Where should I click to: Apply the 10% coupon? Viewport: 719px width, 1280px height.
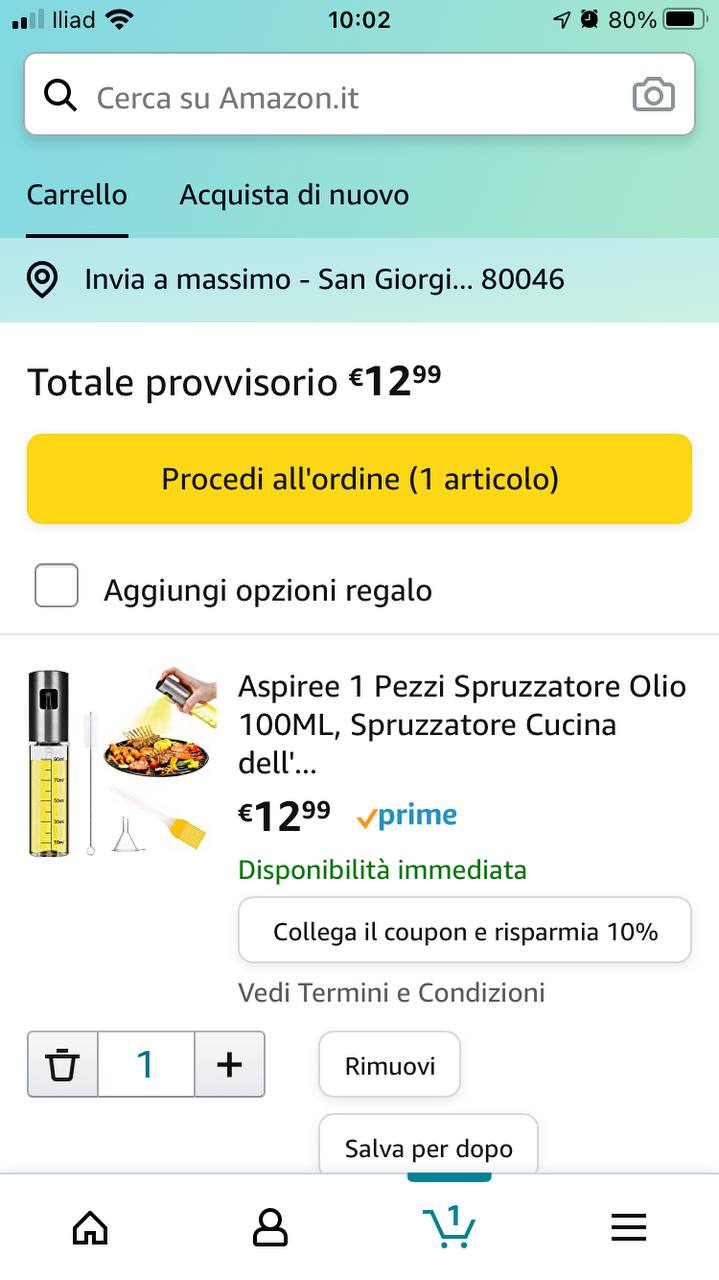point(465,931)
